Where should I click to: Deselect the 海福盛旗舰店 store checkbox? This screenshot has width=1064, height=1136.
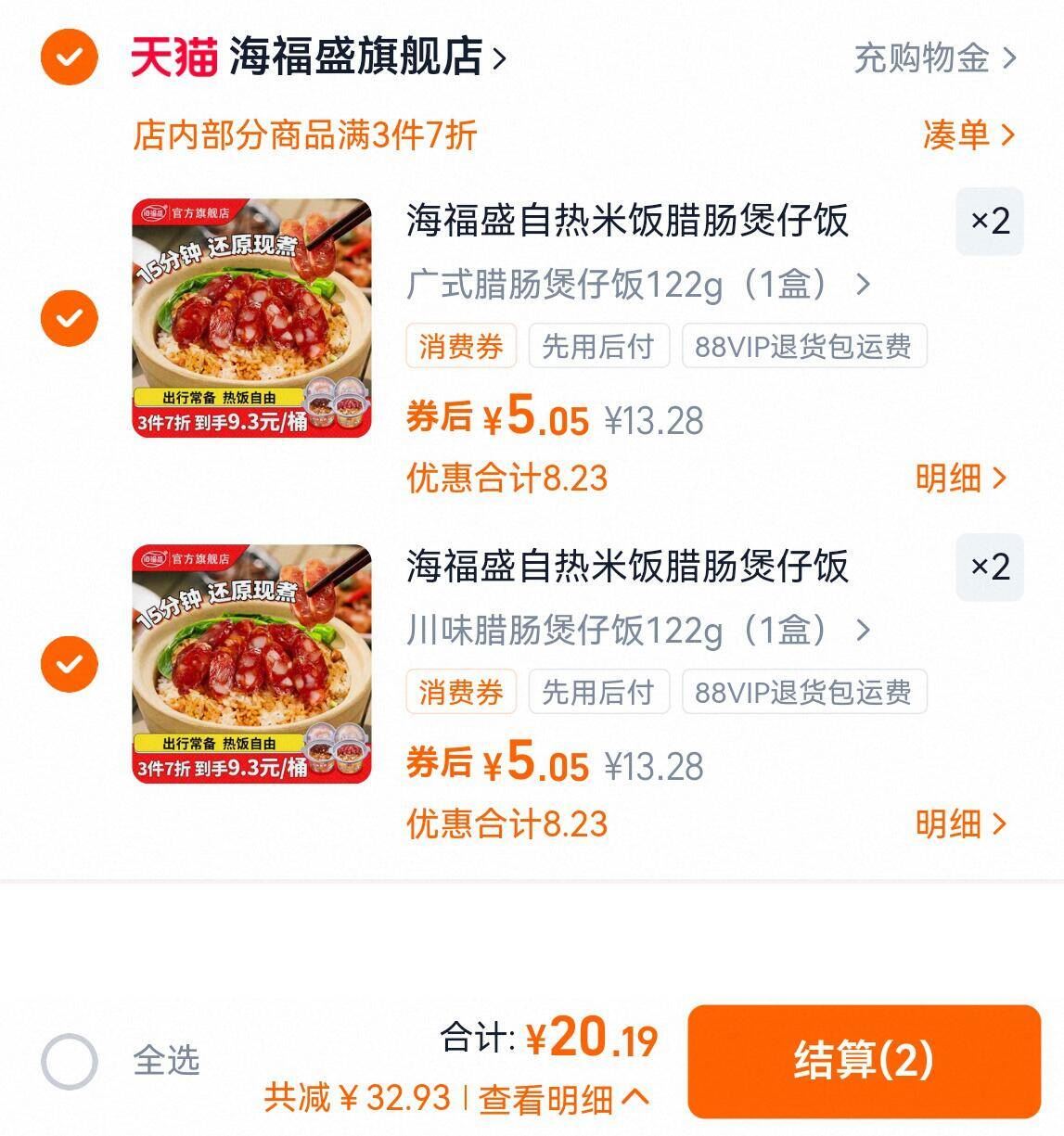68,57
